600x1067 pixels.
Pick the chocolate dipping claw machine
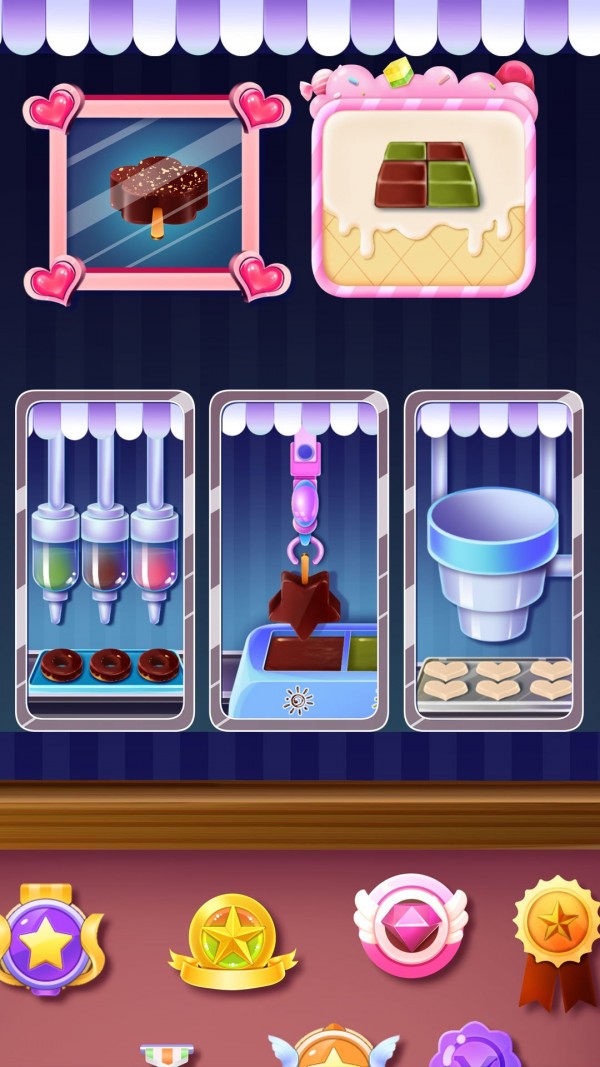(299, 560)
